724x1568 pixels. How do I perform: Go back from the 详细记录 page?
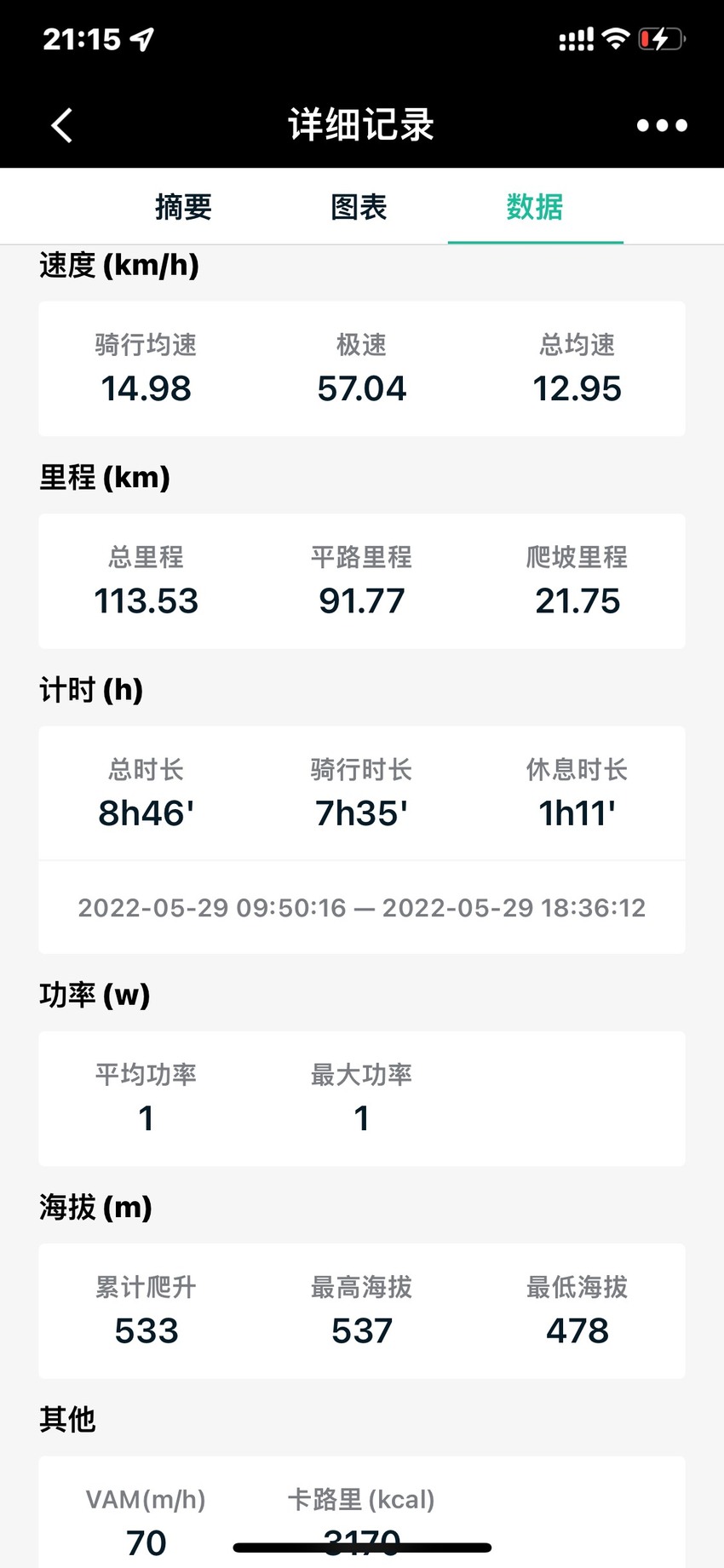point(61,125)
